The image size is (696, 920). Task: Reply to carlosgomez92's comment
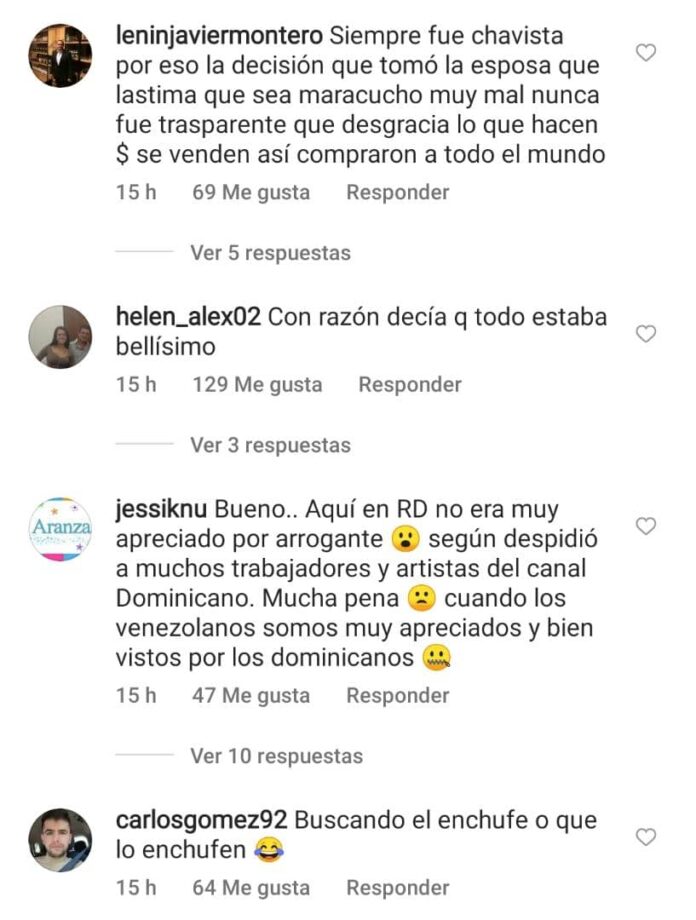click(x=397, y=887)
